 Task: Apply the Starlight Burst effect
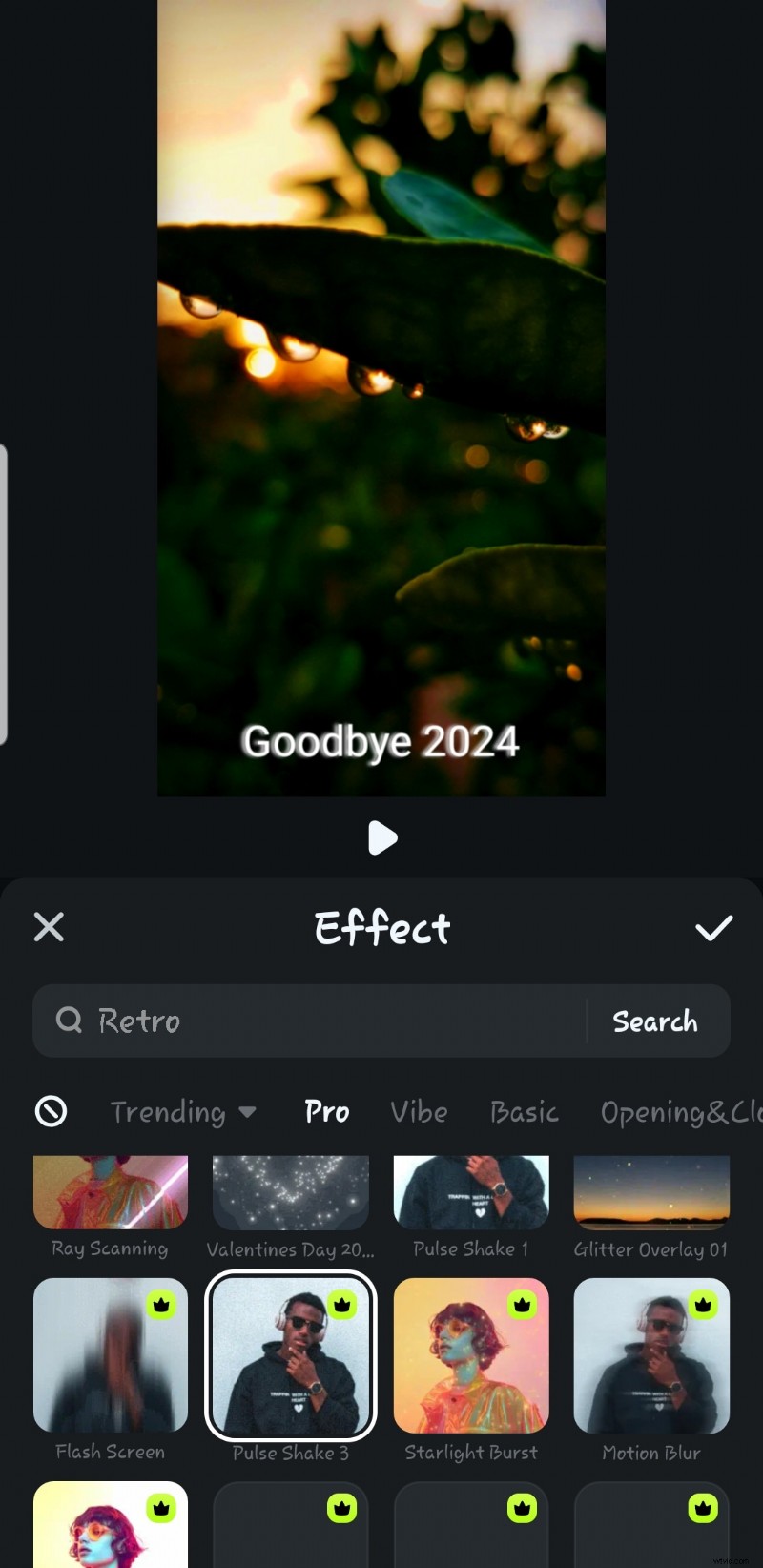(x=471, y=1355)
